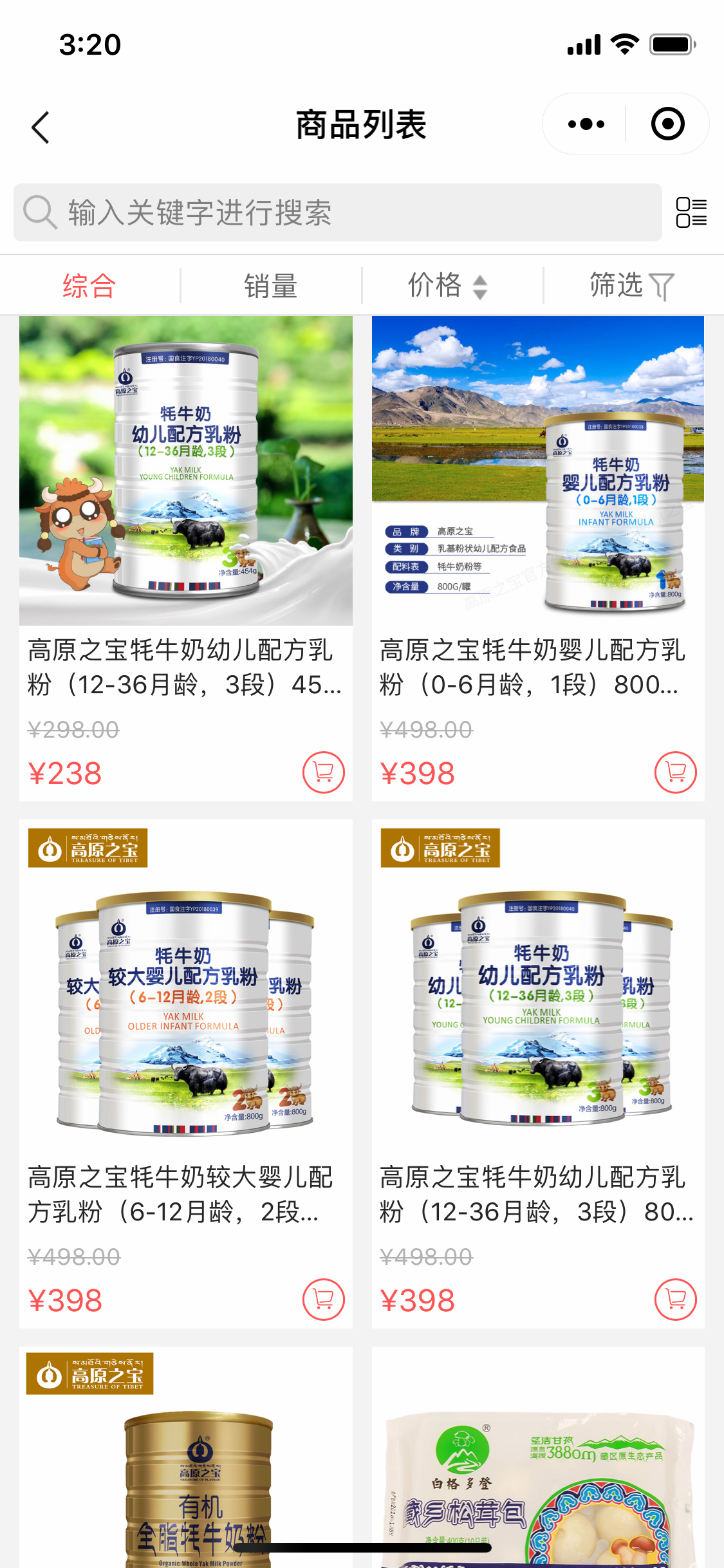Open the 有机全脂牦牛奶粉 product card
724x1568 pixels.
pyautogui.click(x=186, y=1457)
